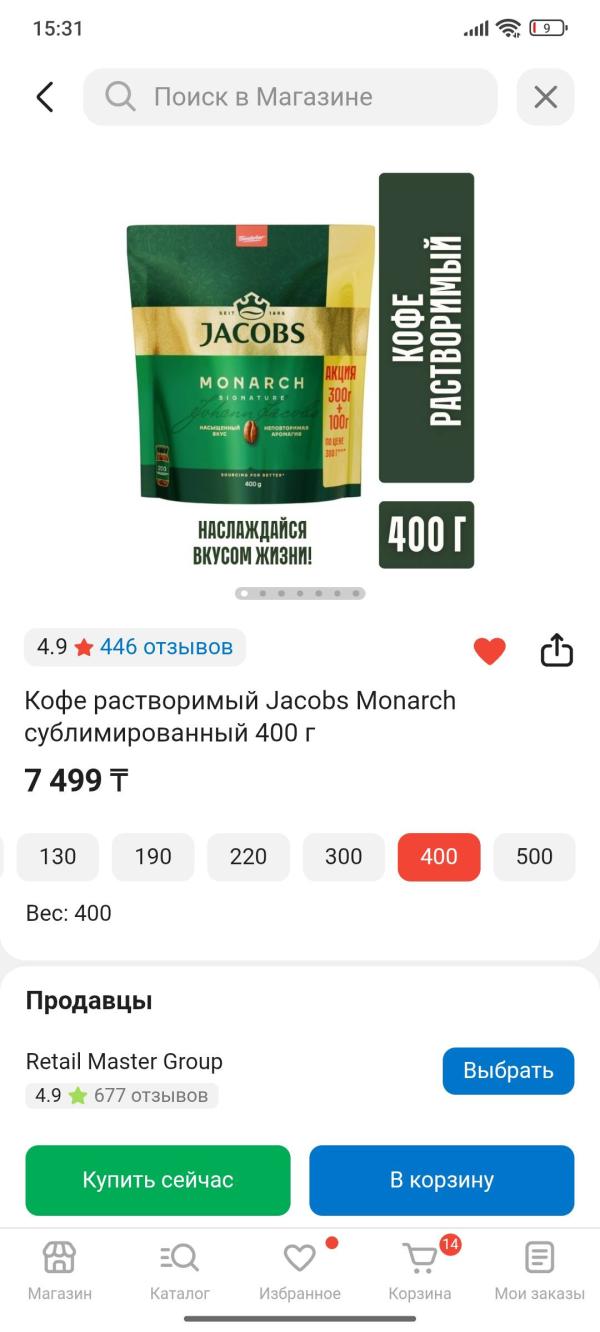Select the 190 weight option
The width and height of the screenshot is (600, 1332).
coord(153,857)
